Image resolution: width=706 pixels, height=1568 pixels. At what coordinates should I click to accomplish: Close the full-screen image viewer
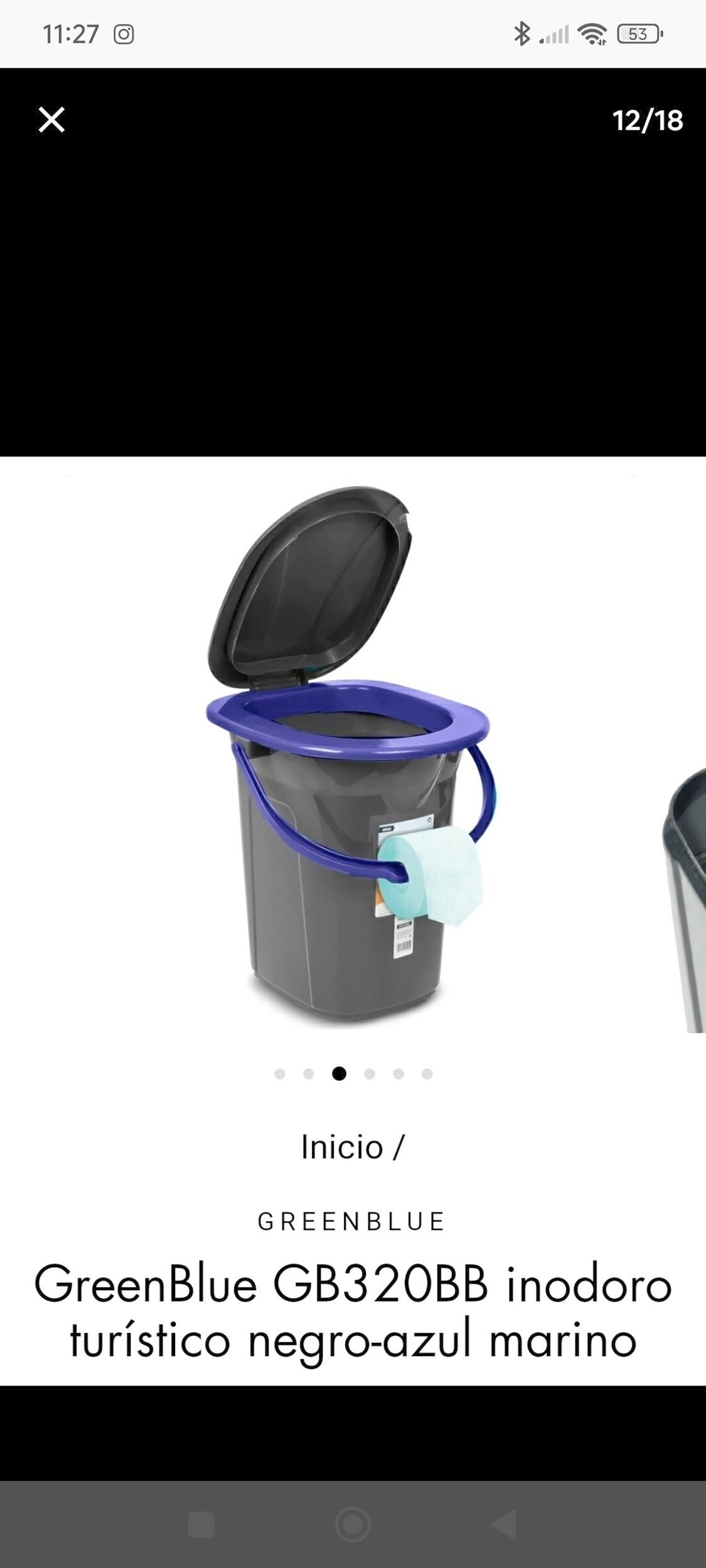point(51,120)
